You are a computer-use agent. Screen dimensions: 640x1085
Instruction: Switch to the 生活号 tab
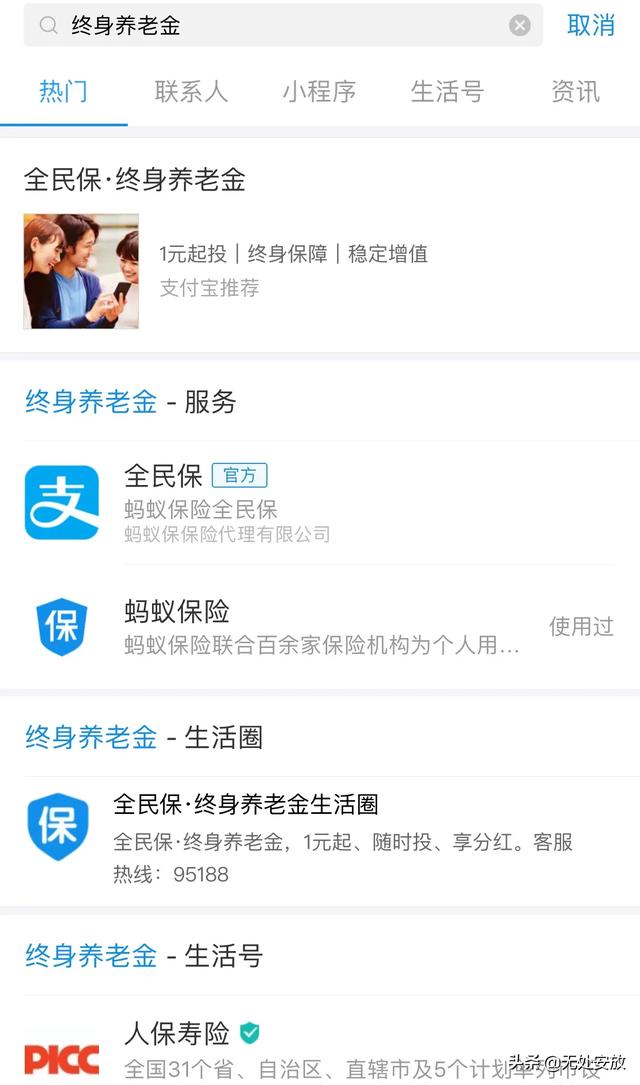click(x=447, y=92)
